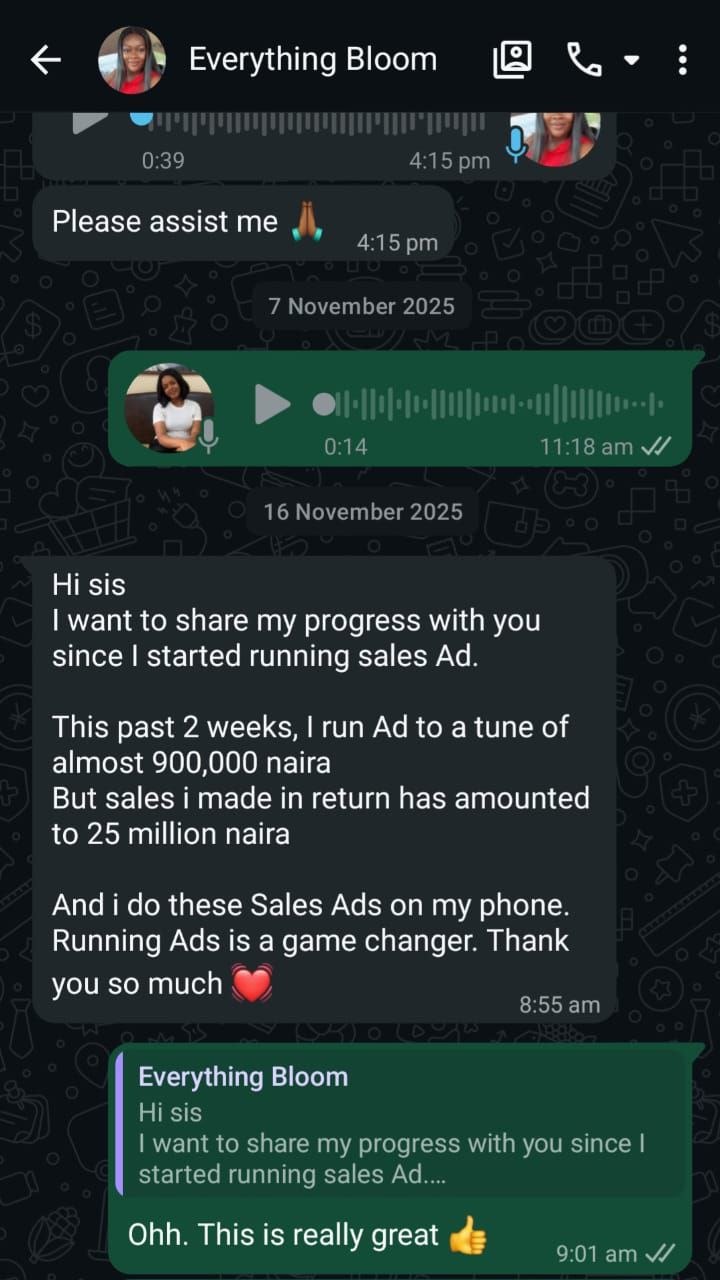Play the 0:14 voice message
720x1280 pixels.
(272, 405)
